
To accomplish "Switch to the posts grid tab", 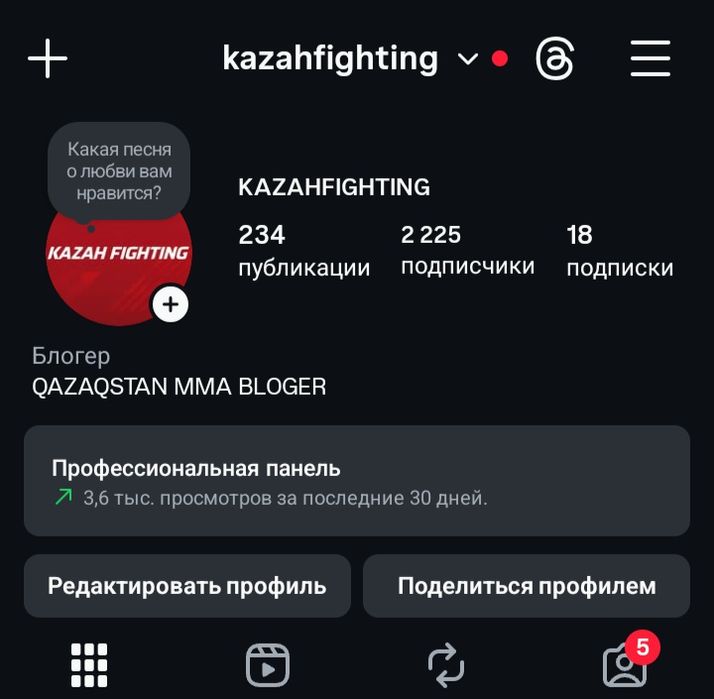I will [89, 665].
